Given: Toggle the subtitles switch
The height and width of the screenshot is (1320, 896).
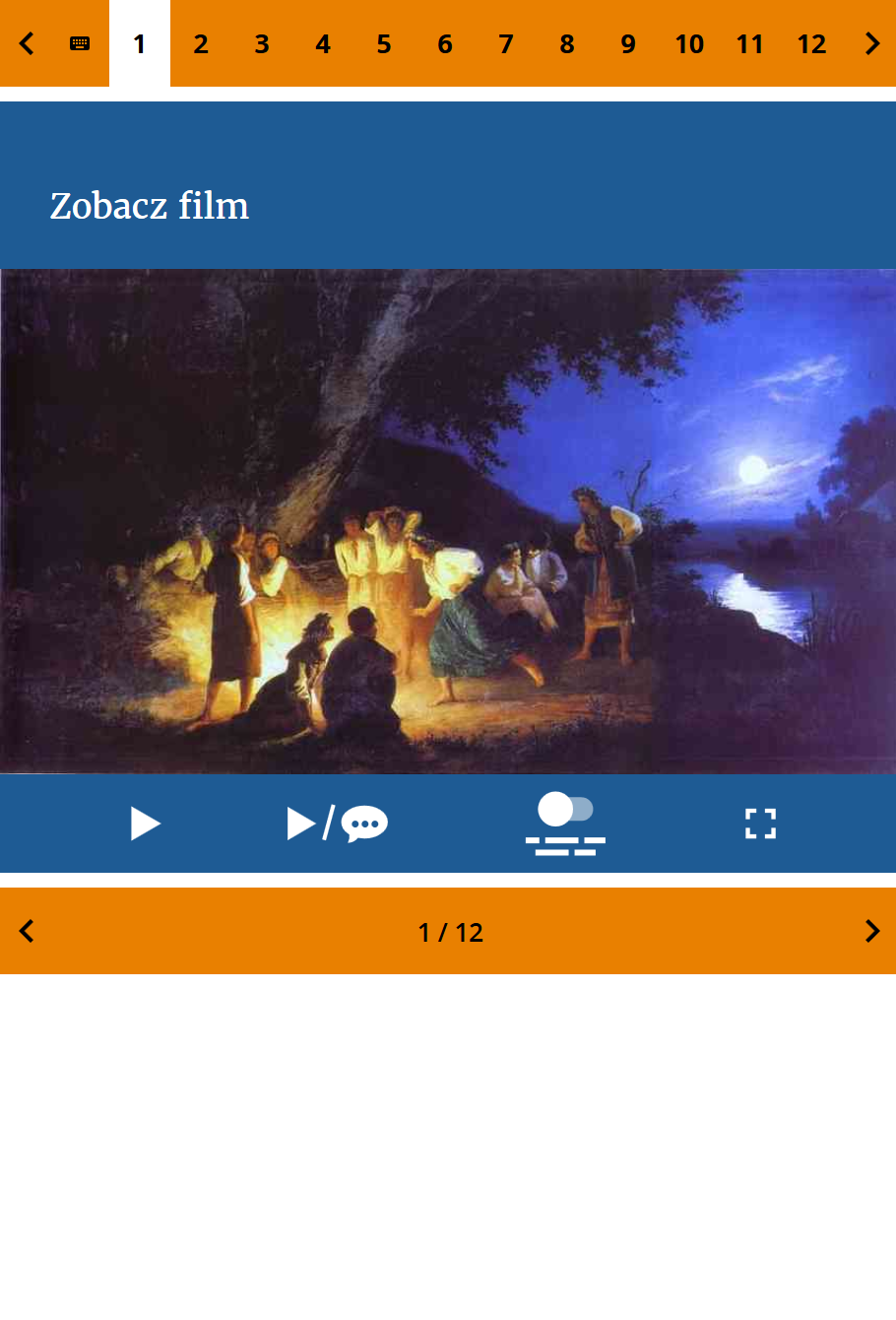Looking at the screenshot, I should click(565, 824).
